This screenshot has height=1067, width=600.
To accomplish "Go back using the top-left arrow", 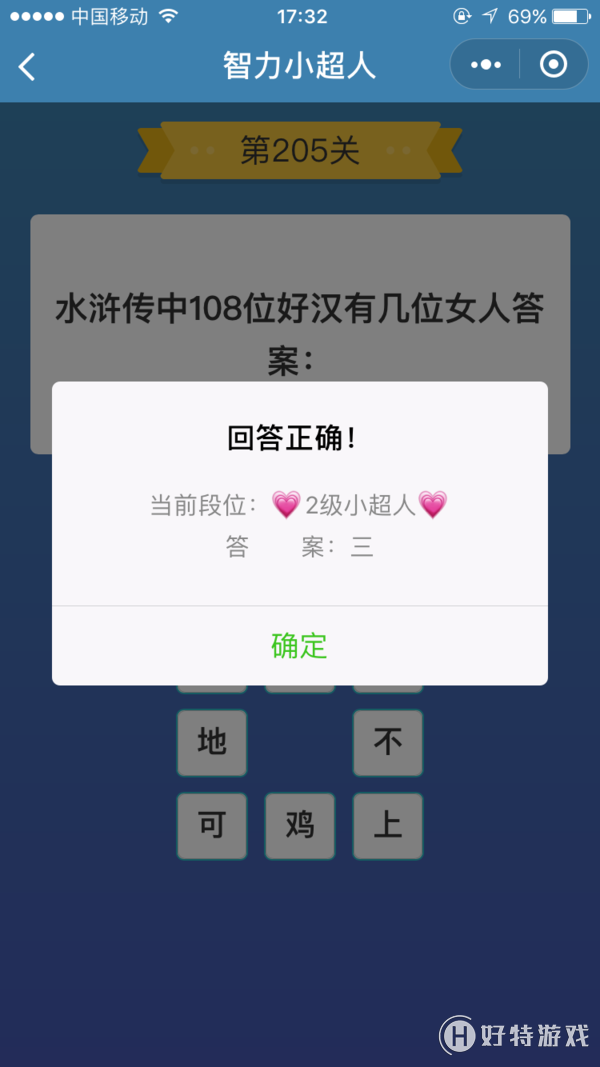I will pyautogui.click(x=28, y=67).
